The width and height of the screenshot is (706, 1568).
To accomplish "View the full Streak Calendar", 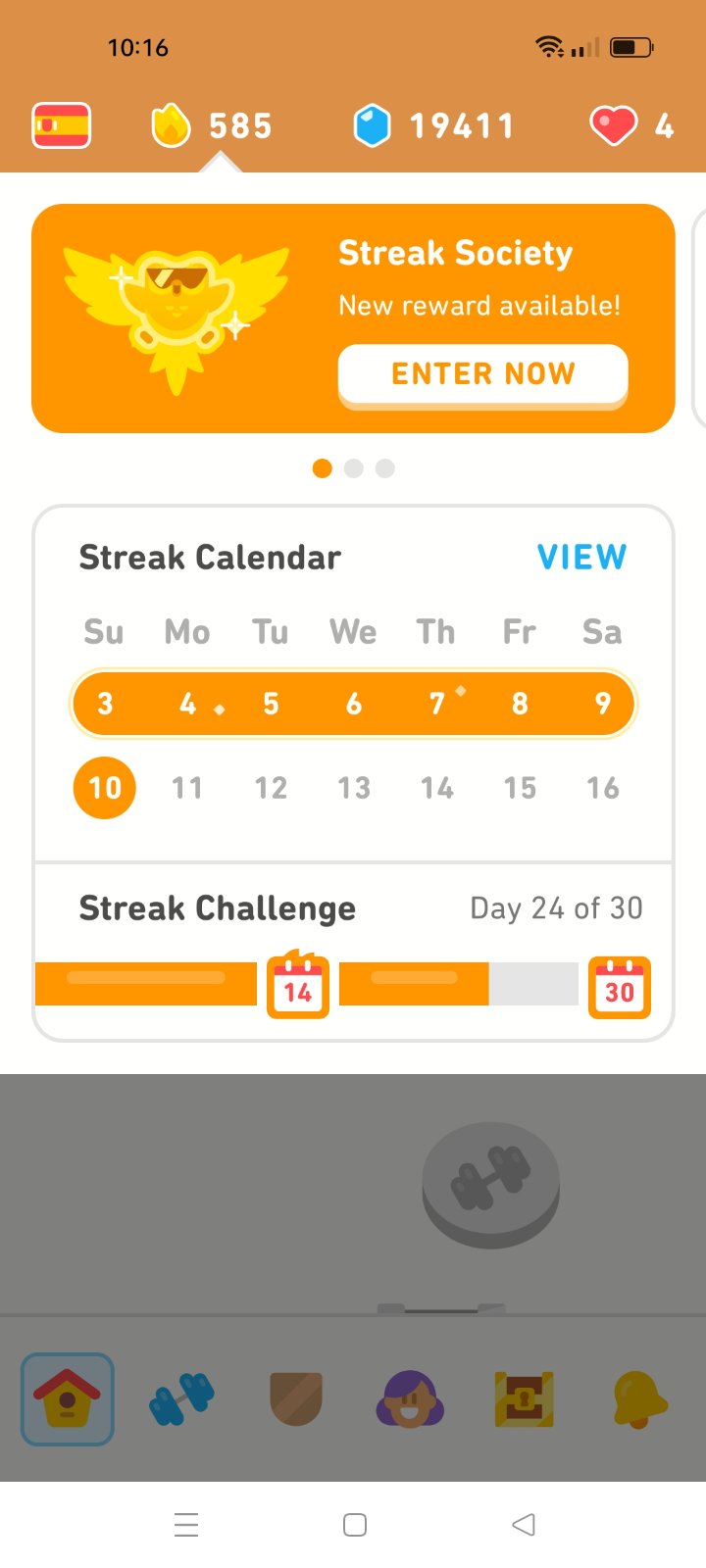I will tap(581, 557).
